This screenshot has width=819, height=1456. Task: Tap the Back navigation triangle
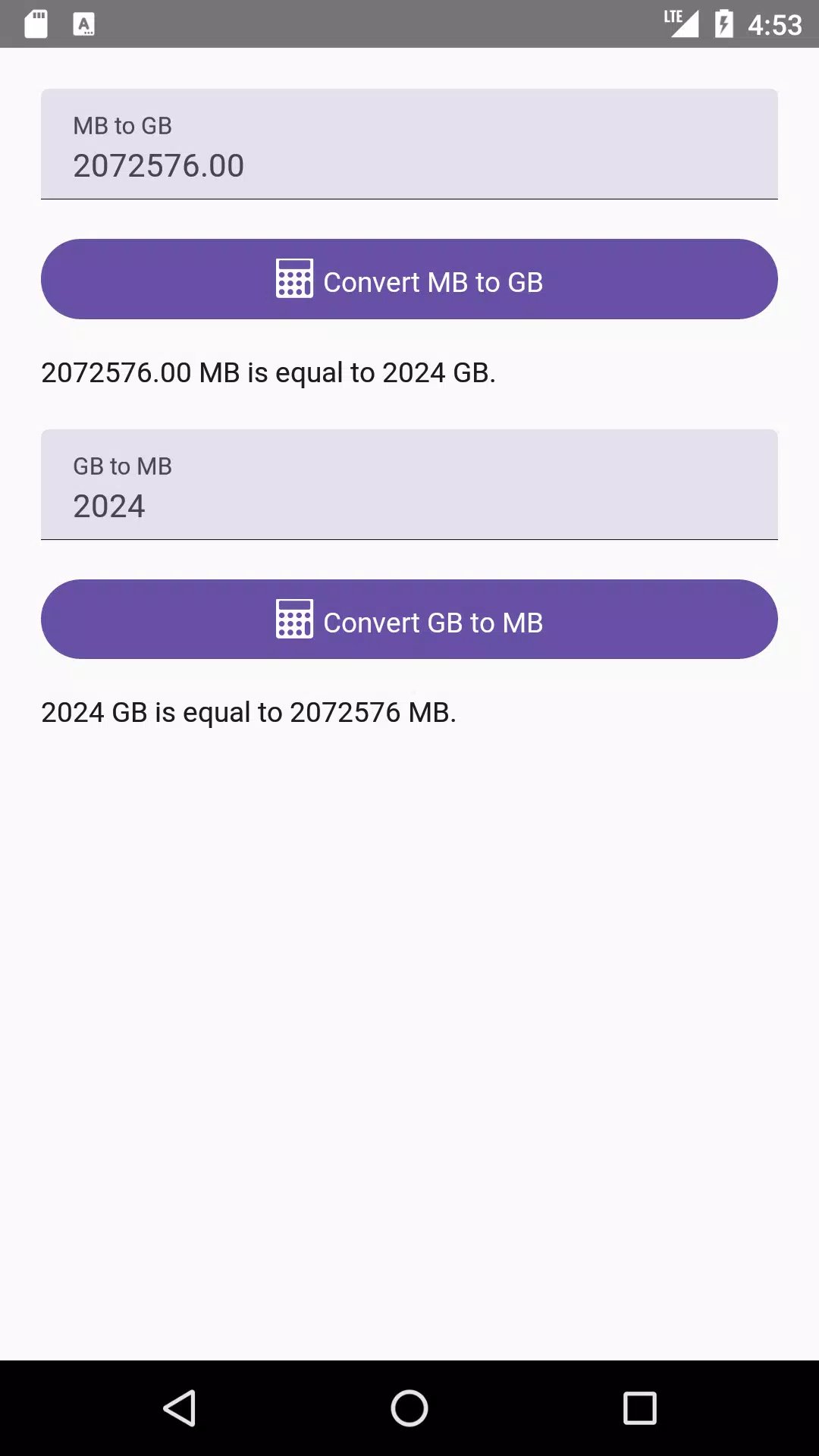pyautogui.click(x=181, y=1408)
